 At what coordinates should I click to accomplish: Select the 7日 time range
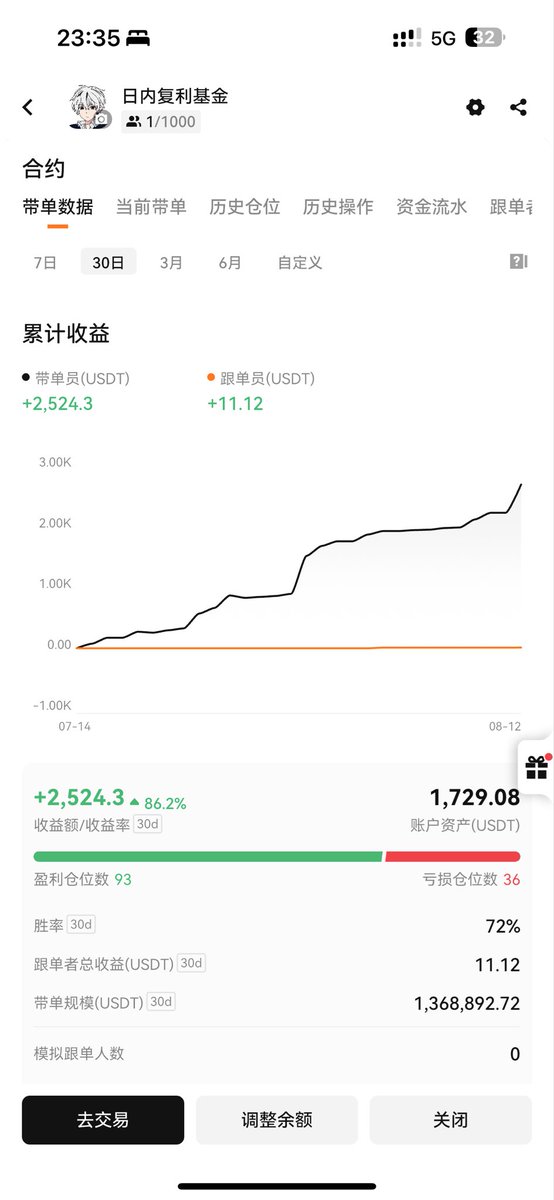click(45, 262)
